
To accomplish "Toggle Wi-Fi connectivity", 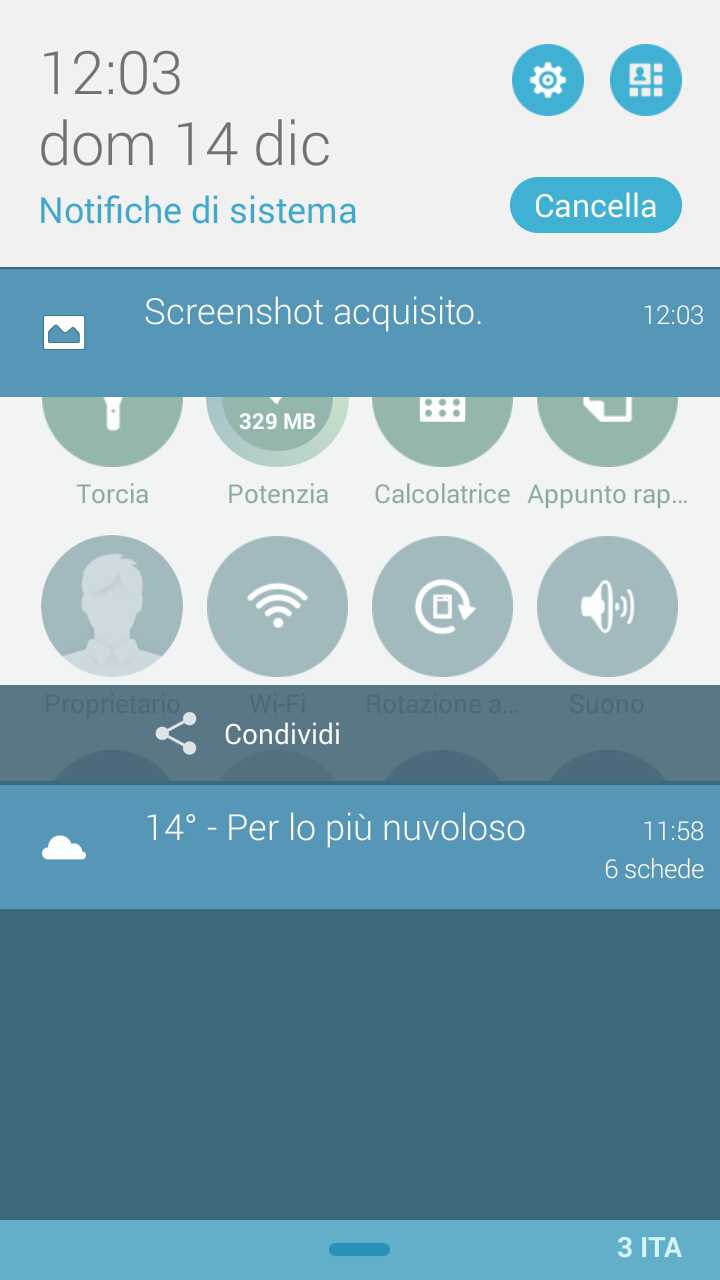I will click(277, 606).
